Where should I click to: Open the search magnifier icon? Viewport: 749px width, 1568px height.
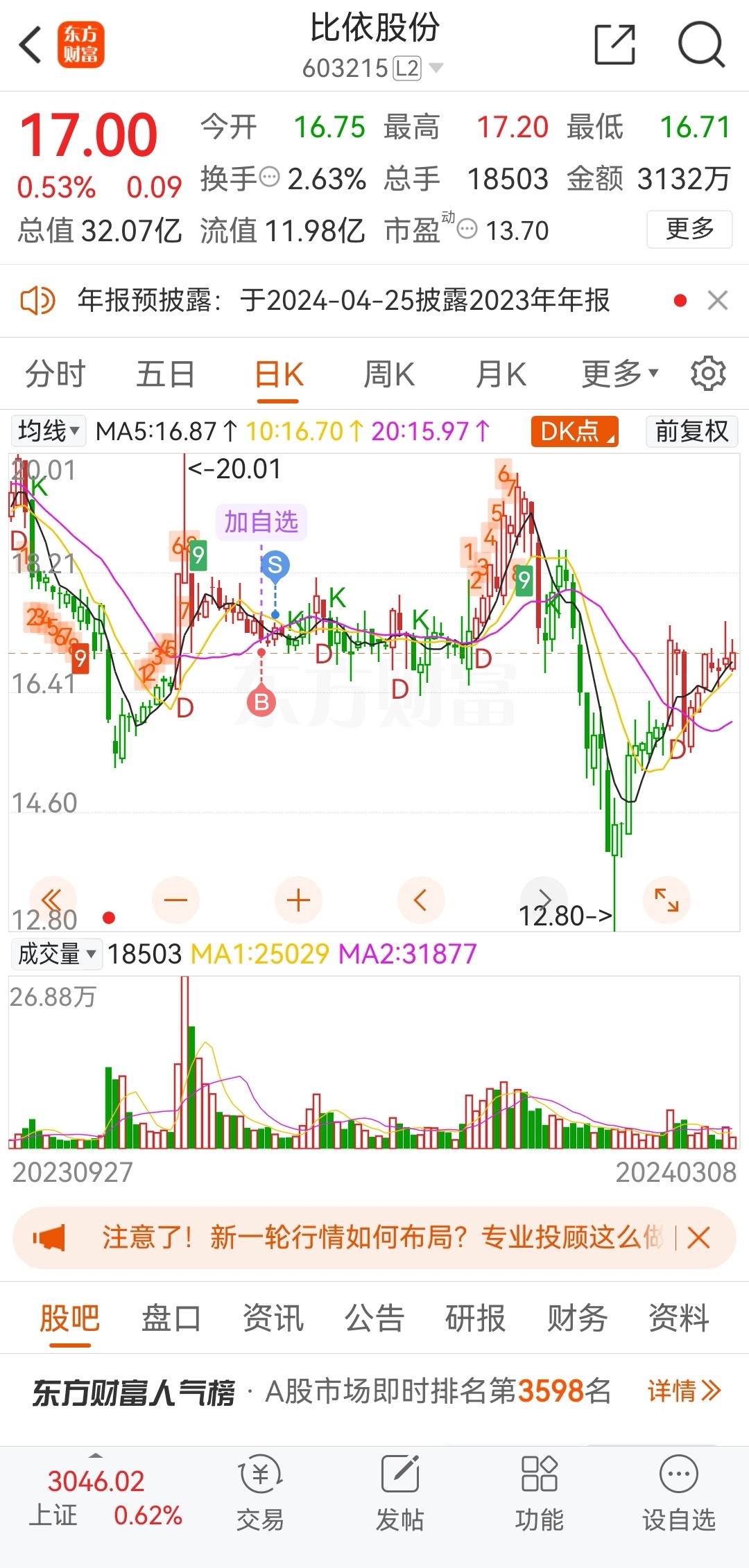[701, 44]
